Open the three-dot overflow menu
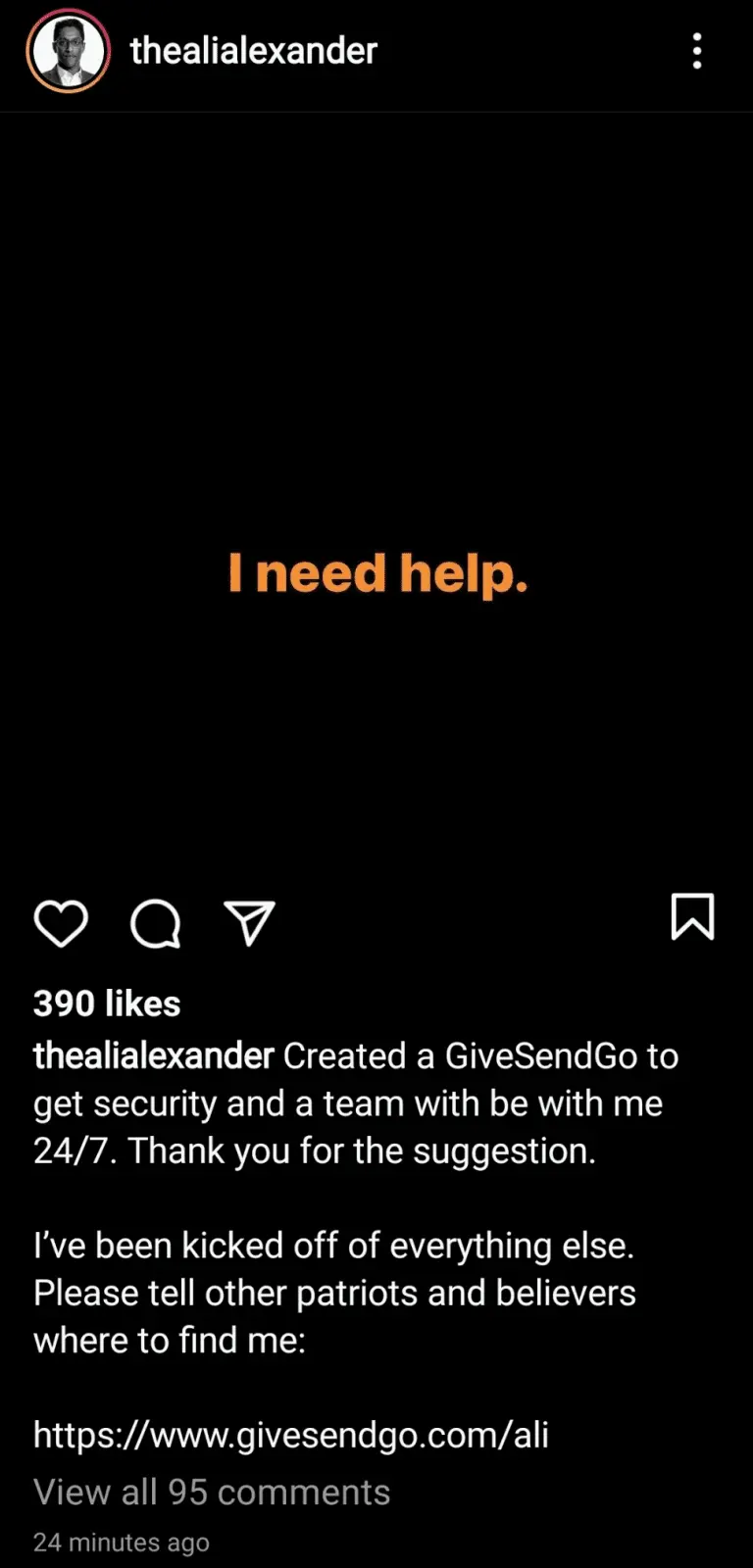 point(697,51)
